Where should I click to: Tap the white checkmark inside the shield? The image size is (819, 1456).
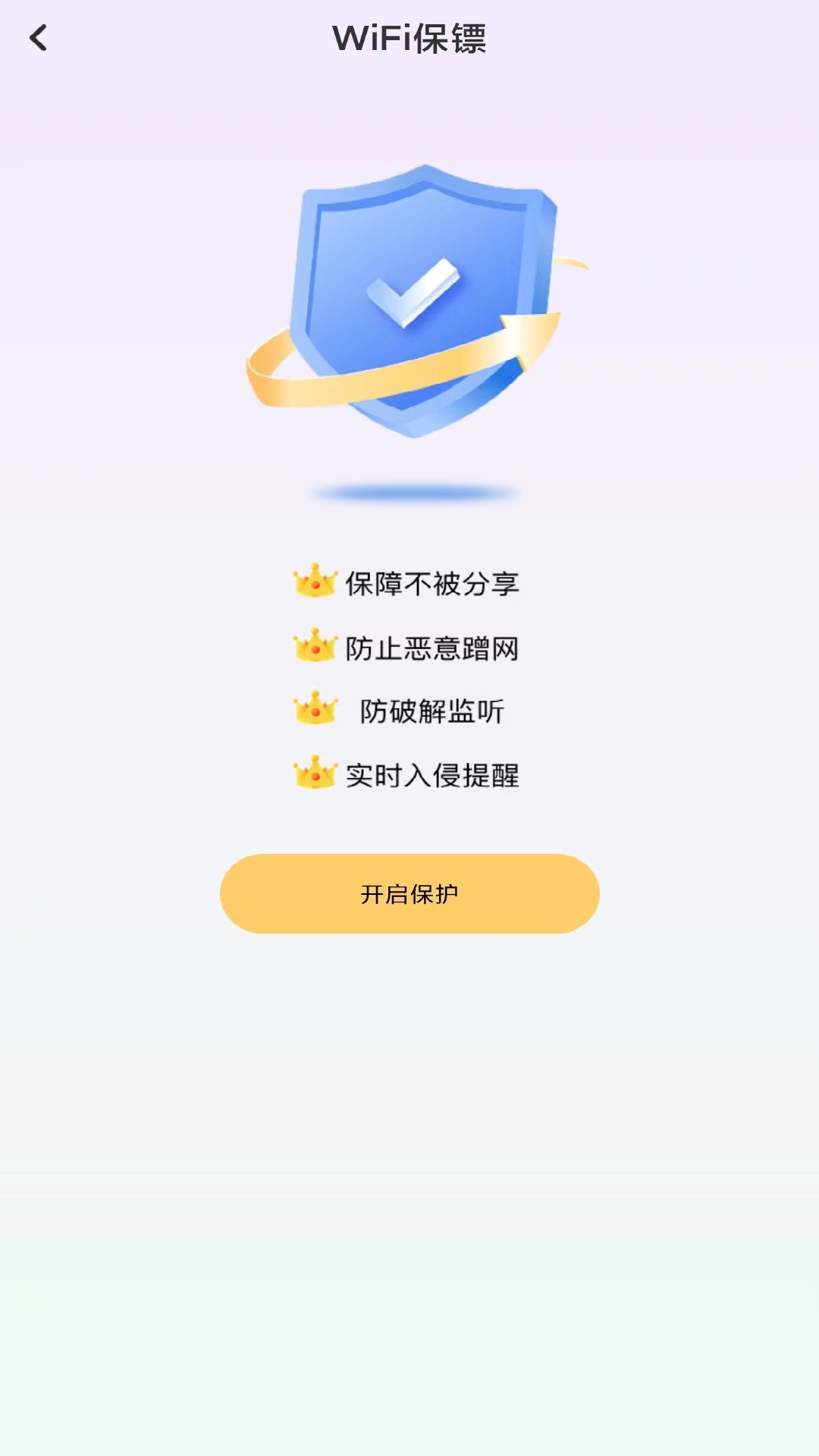[412, 292]
